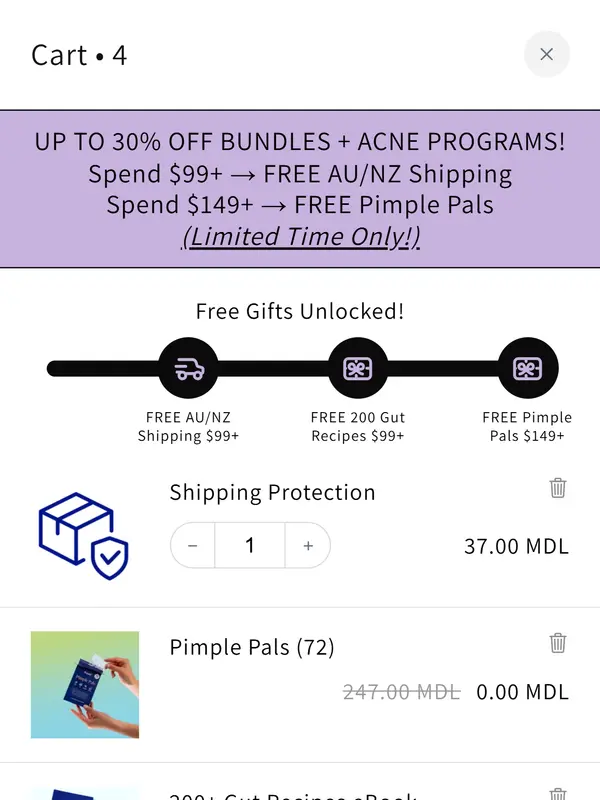Open the Limited Time Only promo link
The height and width of the screenshot is (800, 600).
[300, 237]
